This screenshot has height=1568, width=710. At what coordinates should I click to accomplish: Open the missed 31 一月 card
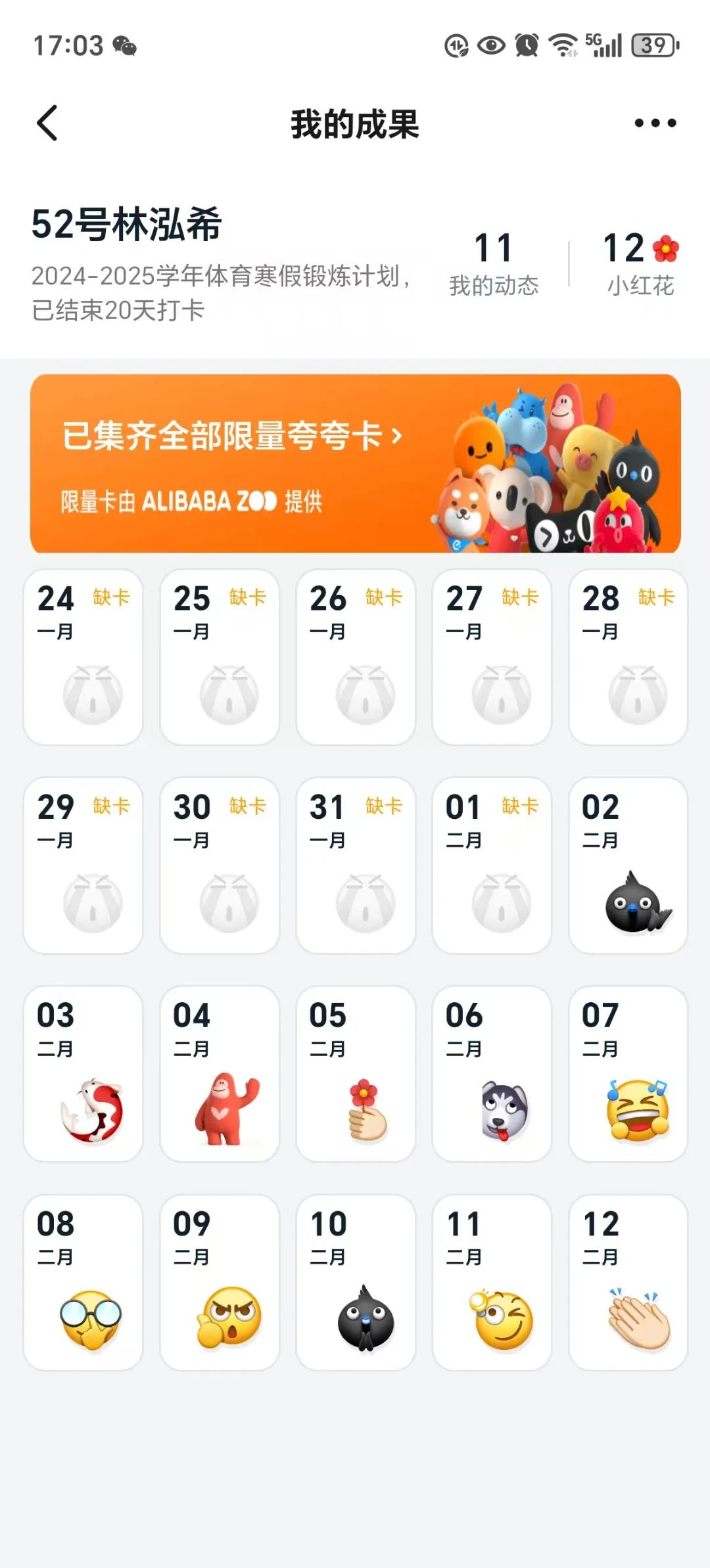[x=356, y=865]
